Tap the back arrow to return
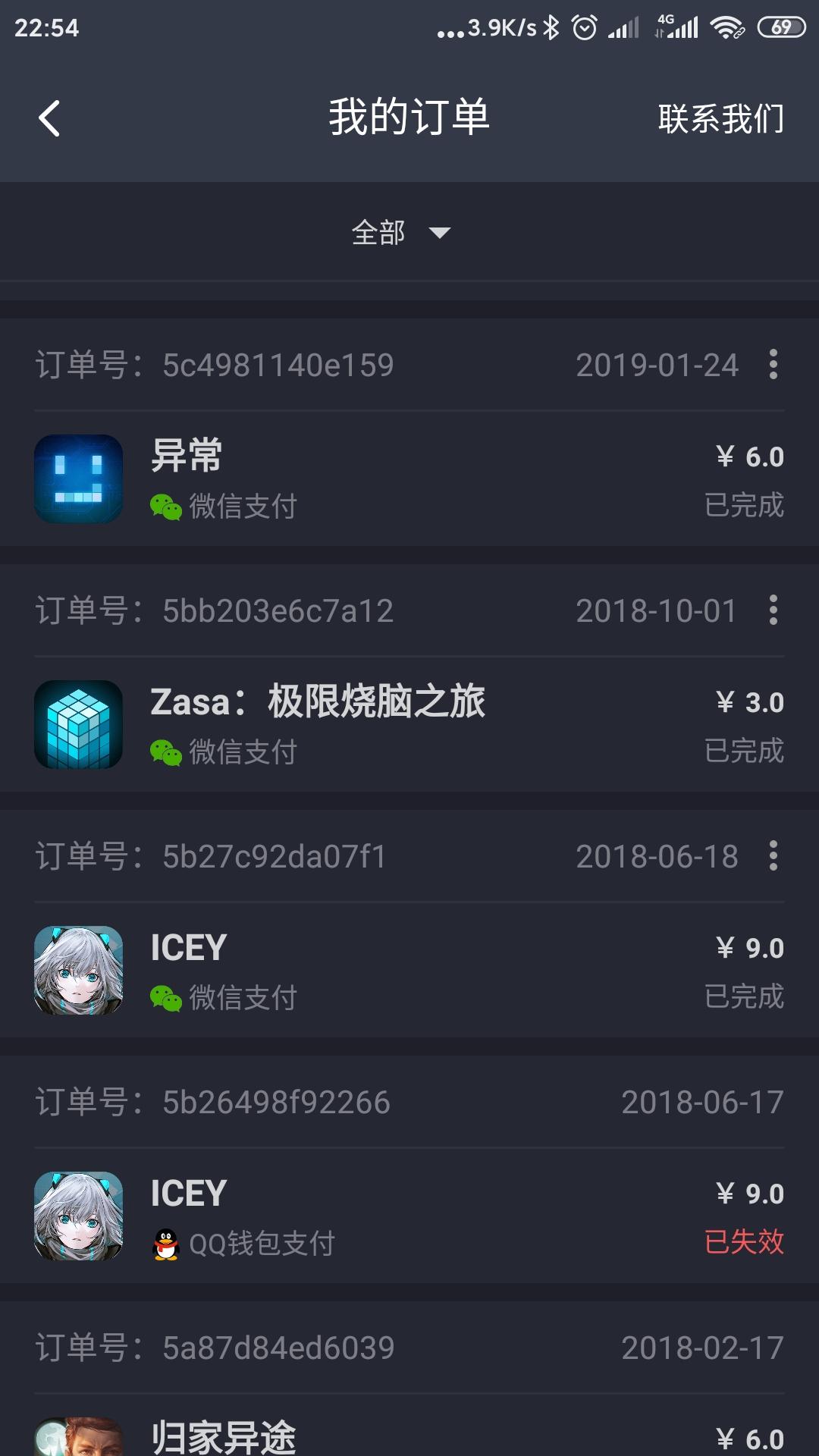The height and width of the screenshot is (1456, 819). [49, 118]
